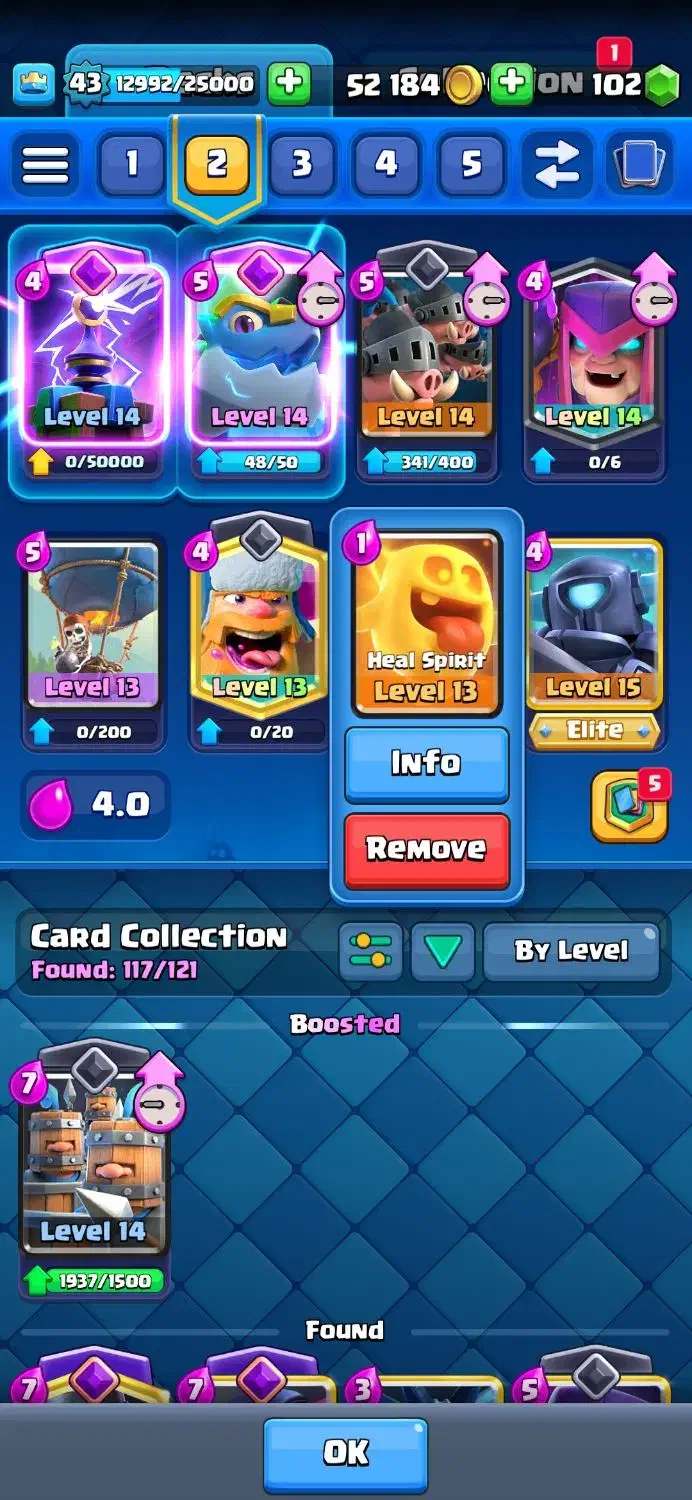Switch to deck slot 3
The height and width of the screenshot is (1500, 692).
pos(302,164)
